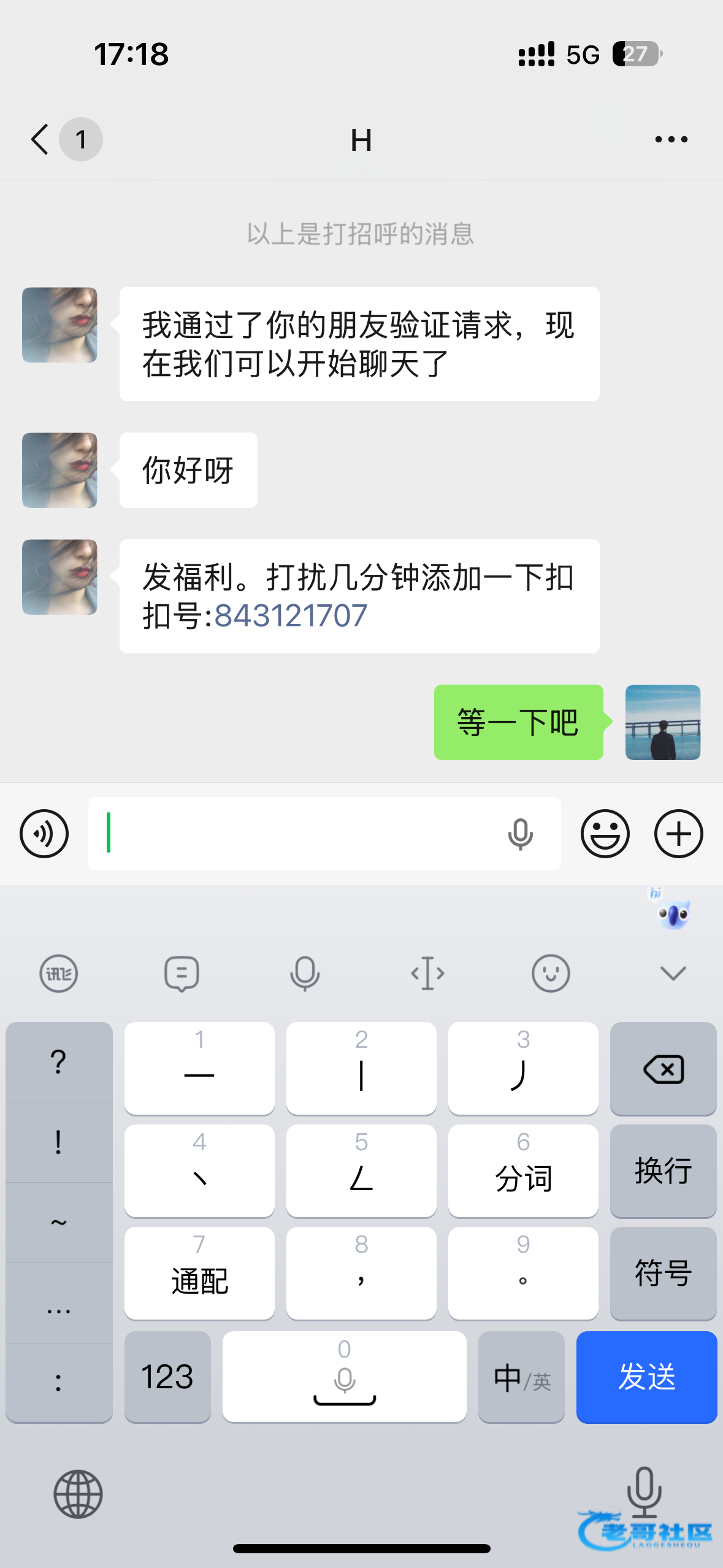Image resolution: width=723 pixels, height=1568 pixels.
Task: Open the keyboard cursor movement tool
Action: point(427,973)
